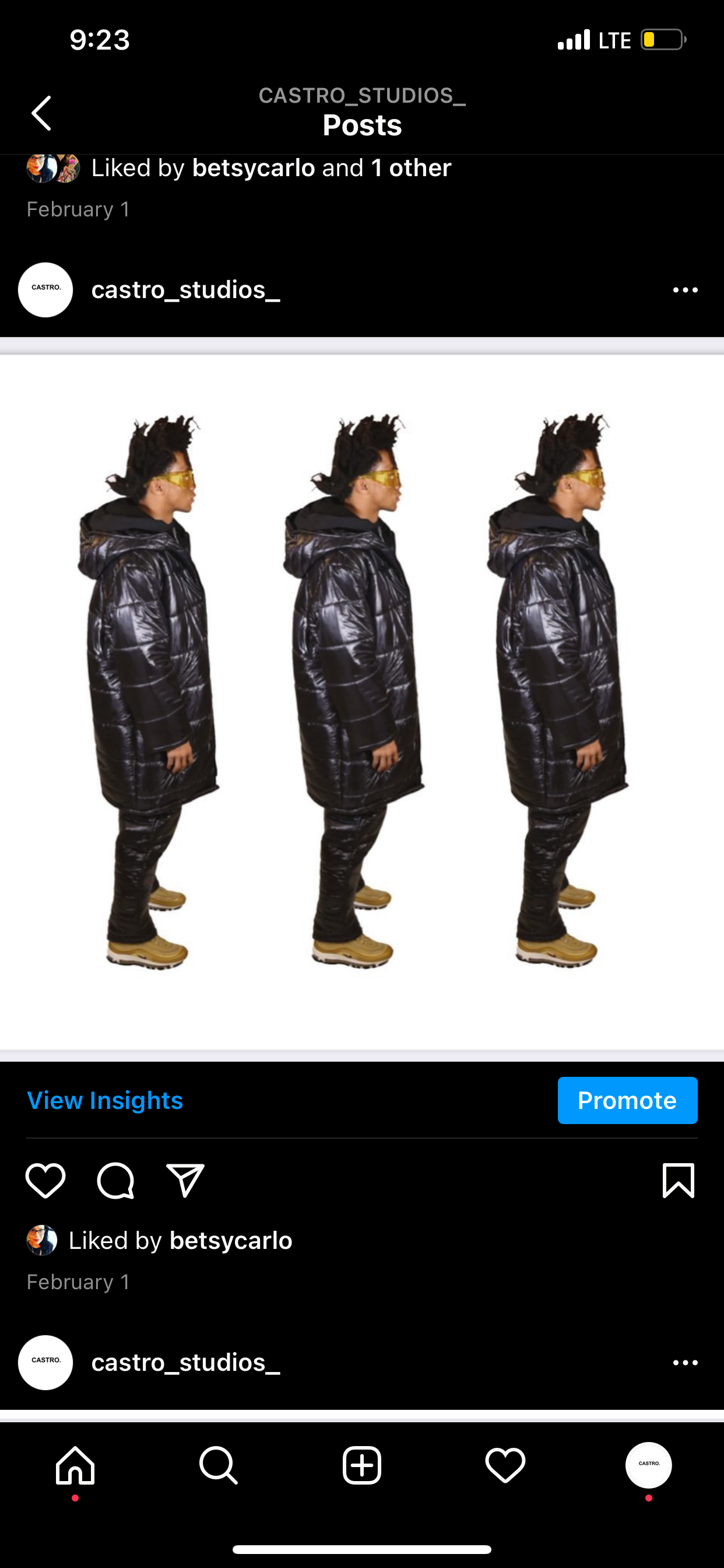Viewport: 724px width, 1568px height.
Task: Open betsycarlo's profile from the likes line
Action: point(231,1241)
